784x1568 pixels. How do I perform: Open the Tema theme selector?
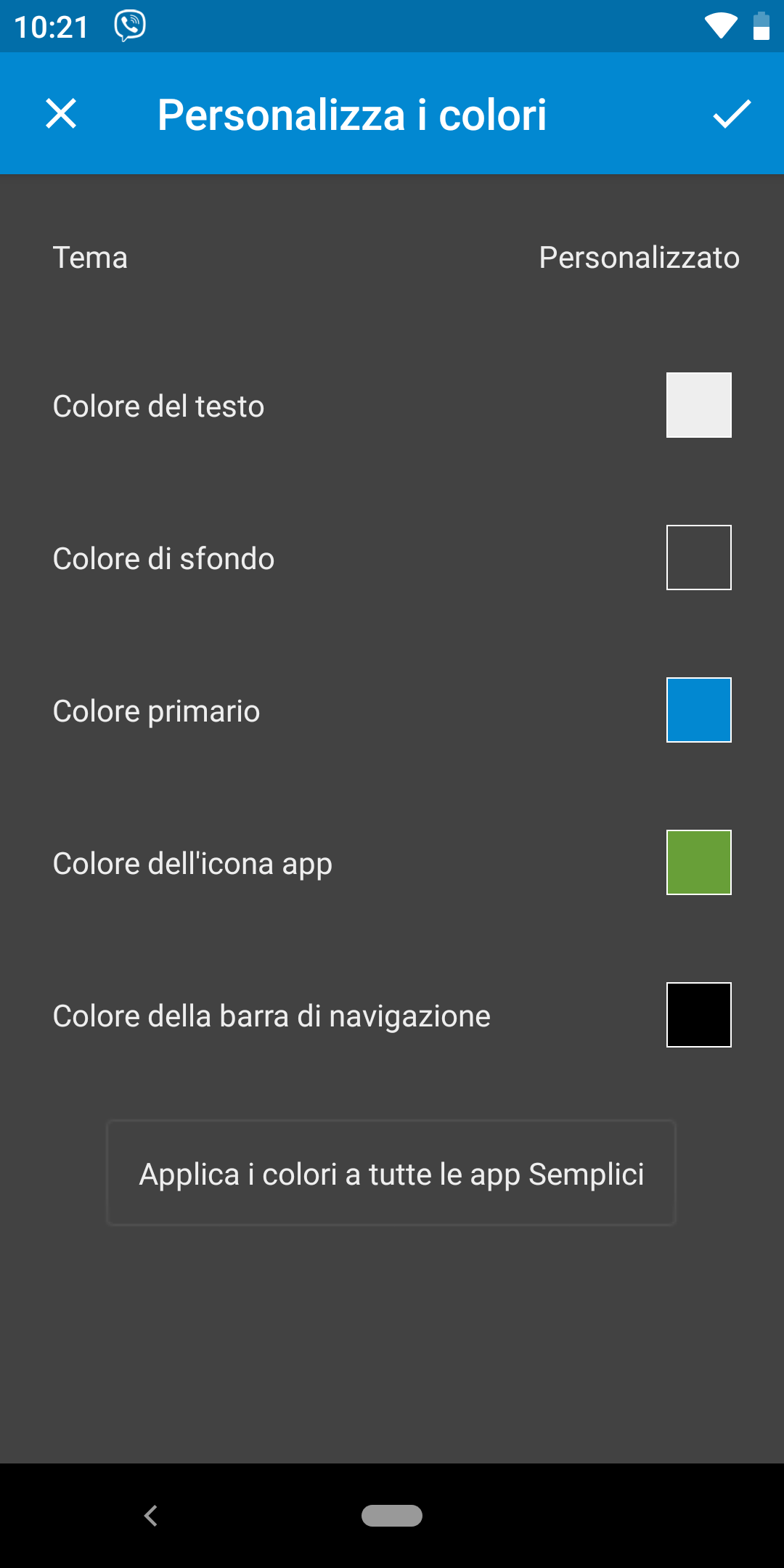[392, 258]
